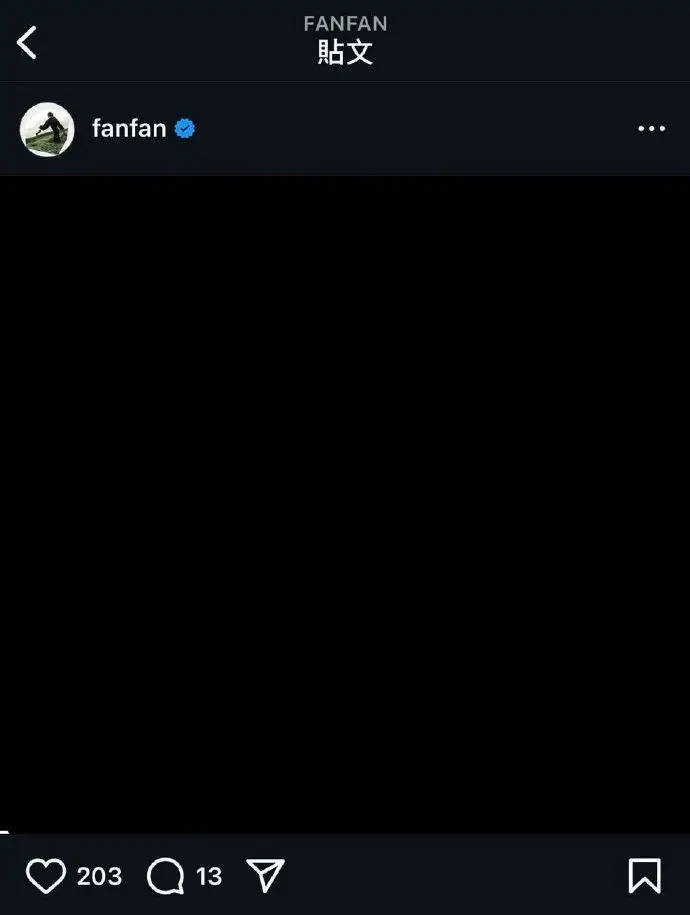The height and width of the screenshot is (915, 690).
Task: Open fanfan's profile picture
Action: click(x=47, y=129)
